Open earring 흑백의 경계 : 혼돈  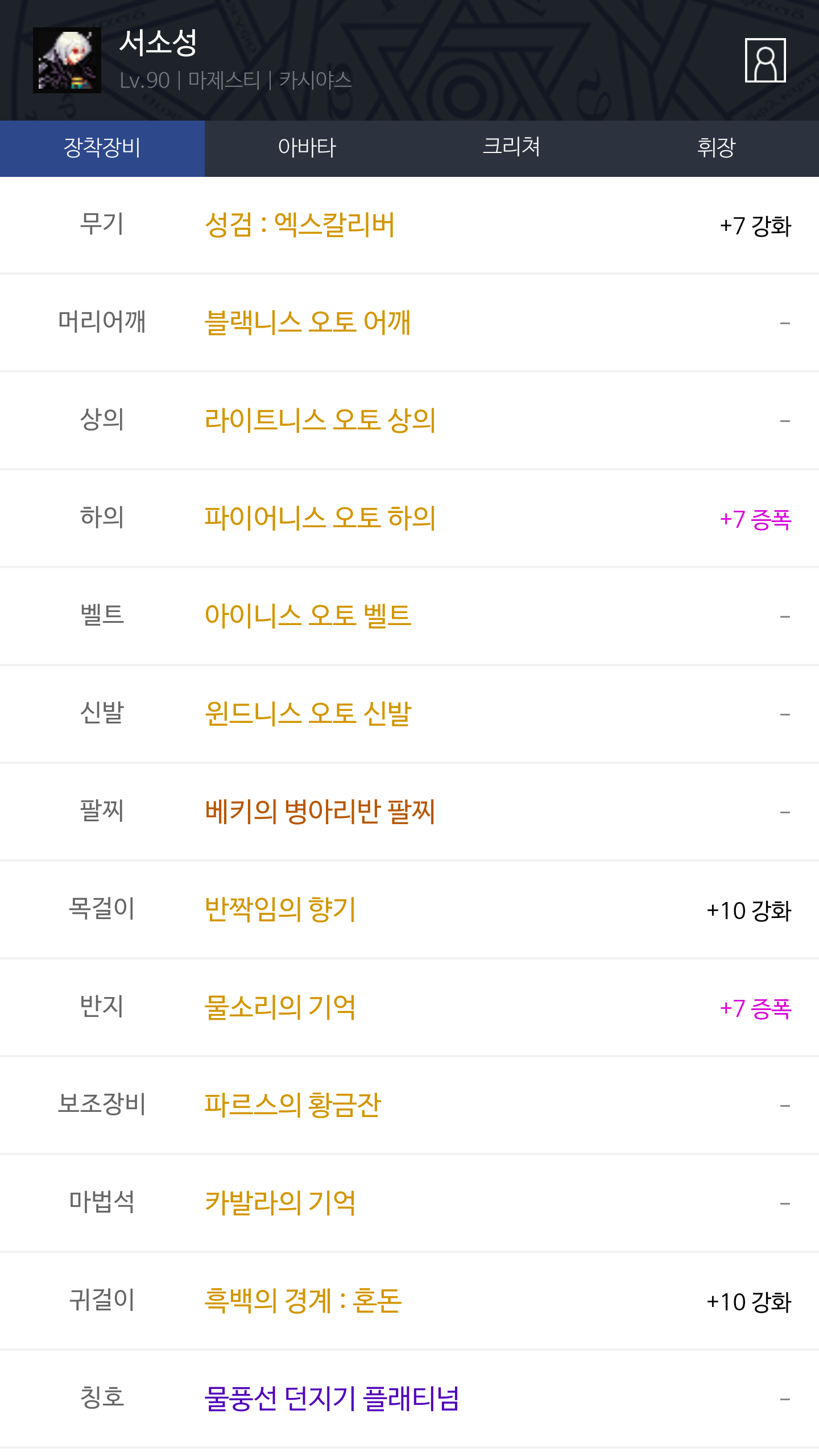point(303,1301)
